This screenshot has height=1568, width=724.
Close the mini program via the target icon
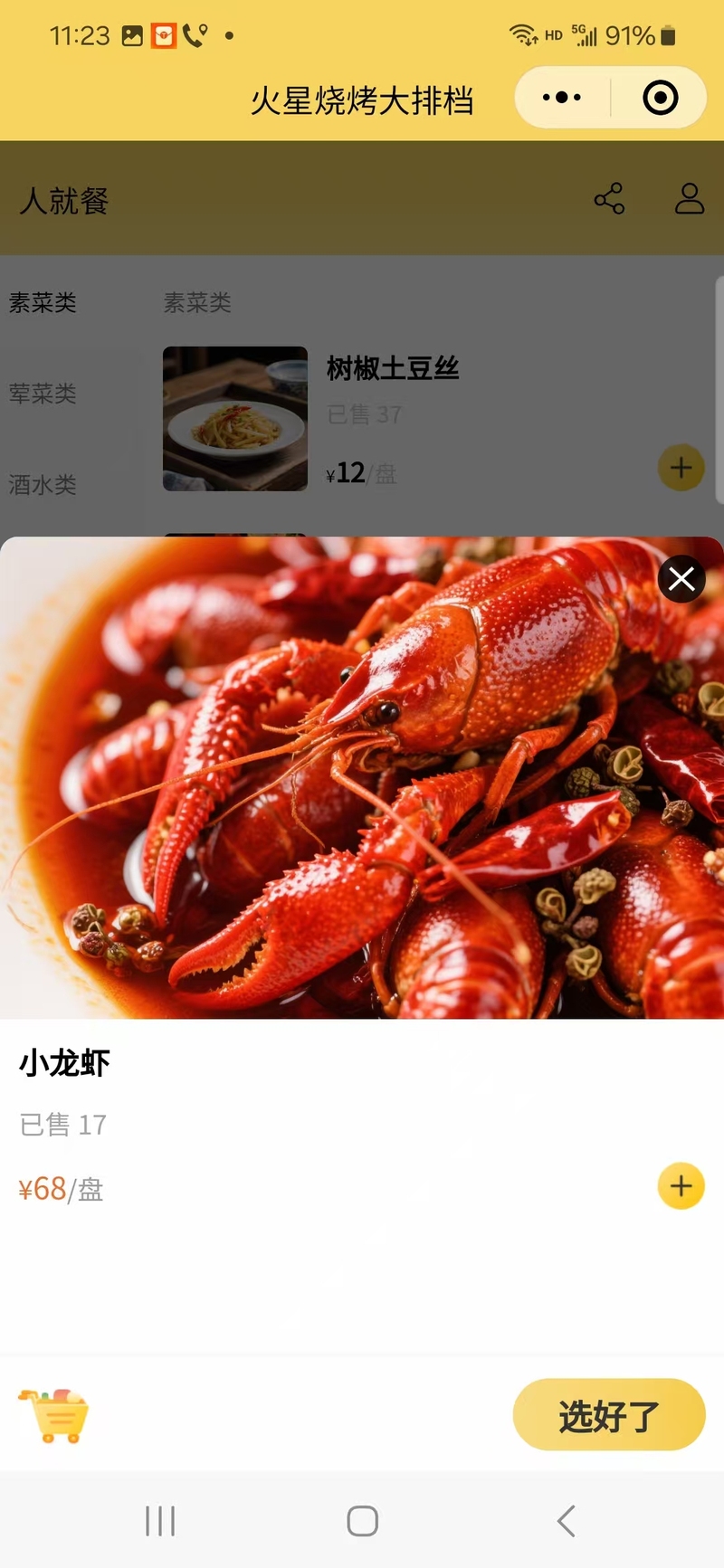(x=660, y=98)
